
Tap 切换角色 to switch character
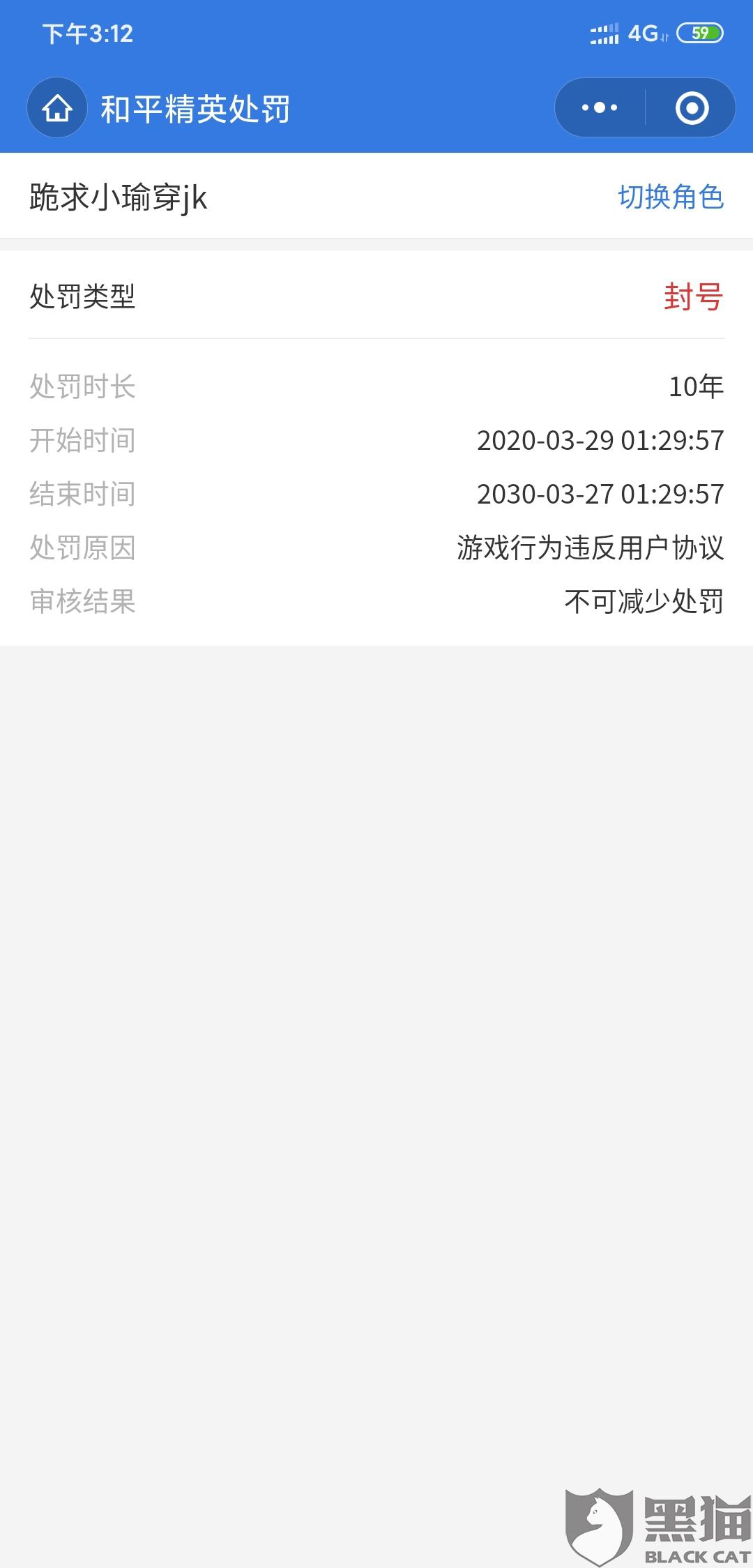[671, 197]
